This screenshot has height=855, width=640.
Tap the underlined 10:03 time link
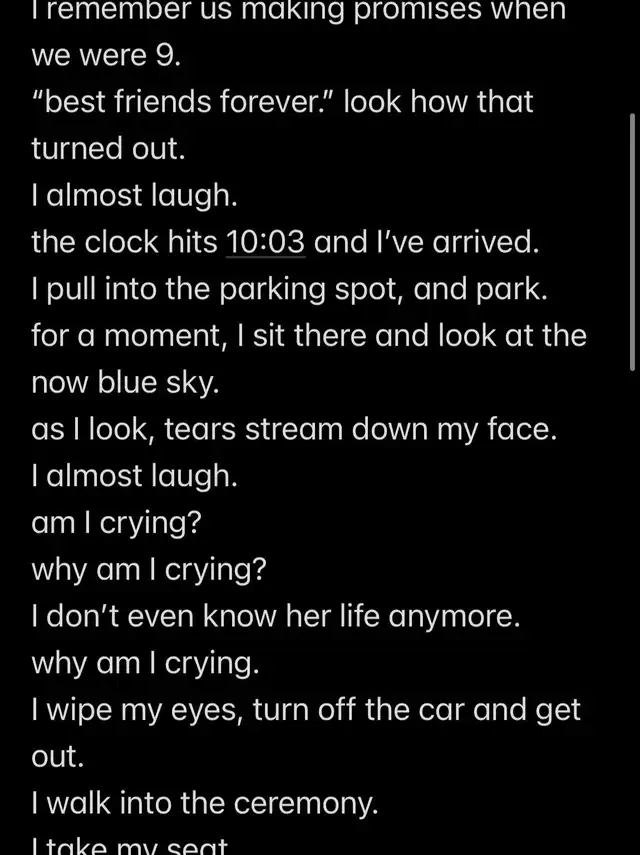(x=265, y=242)
